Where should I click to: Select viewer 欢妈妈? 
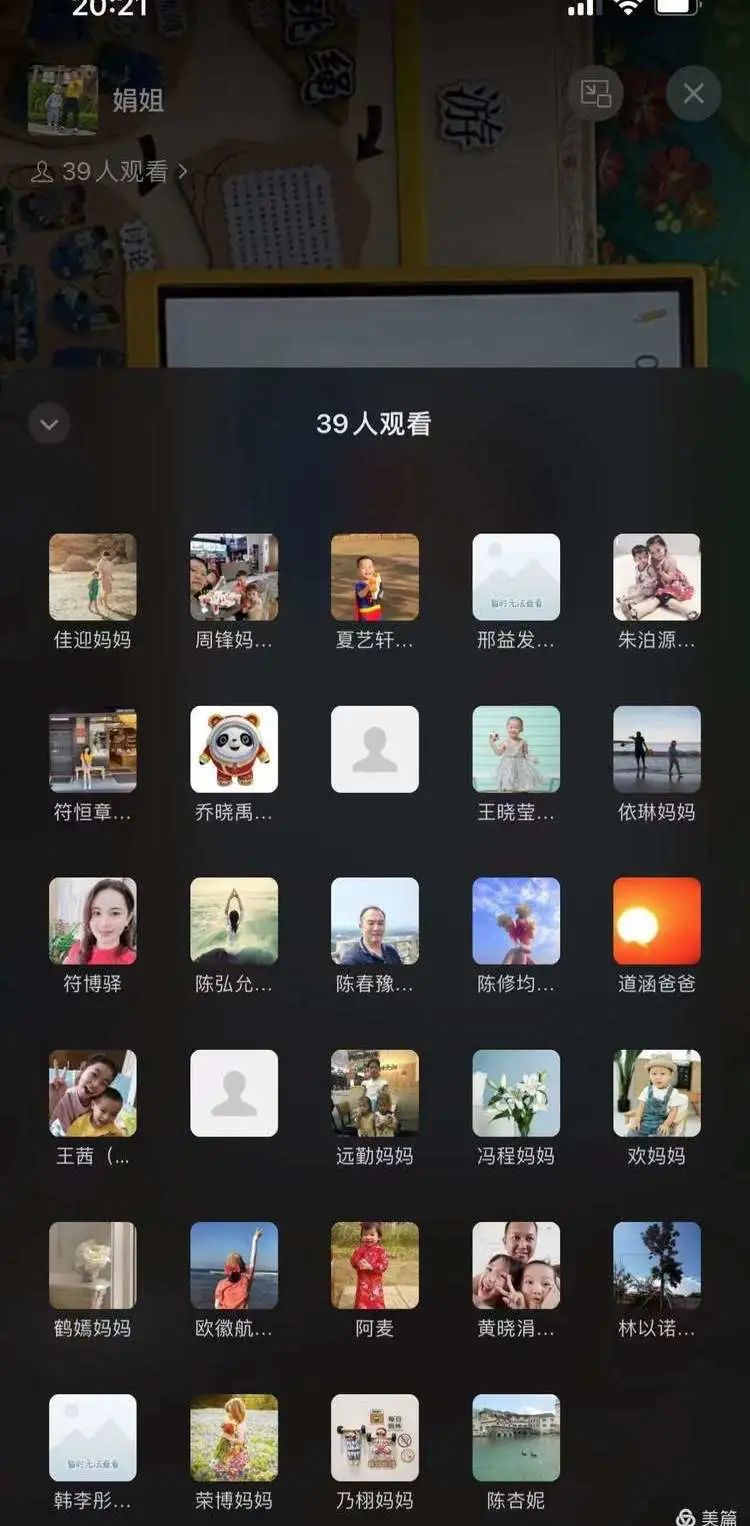pos(657,1093)
